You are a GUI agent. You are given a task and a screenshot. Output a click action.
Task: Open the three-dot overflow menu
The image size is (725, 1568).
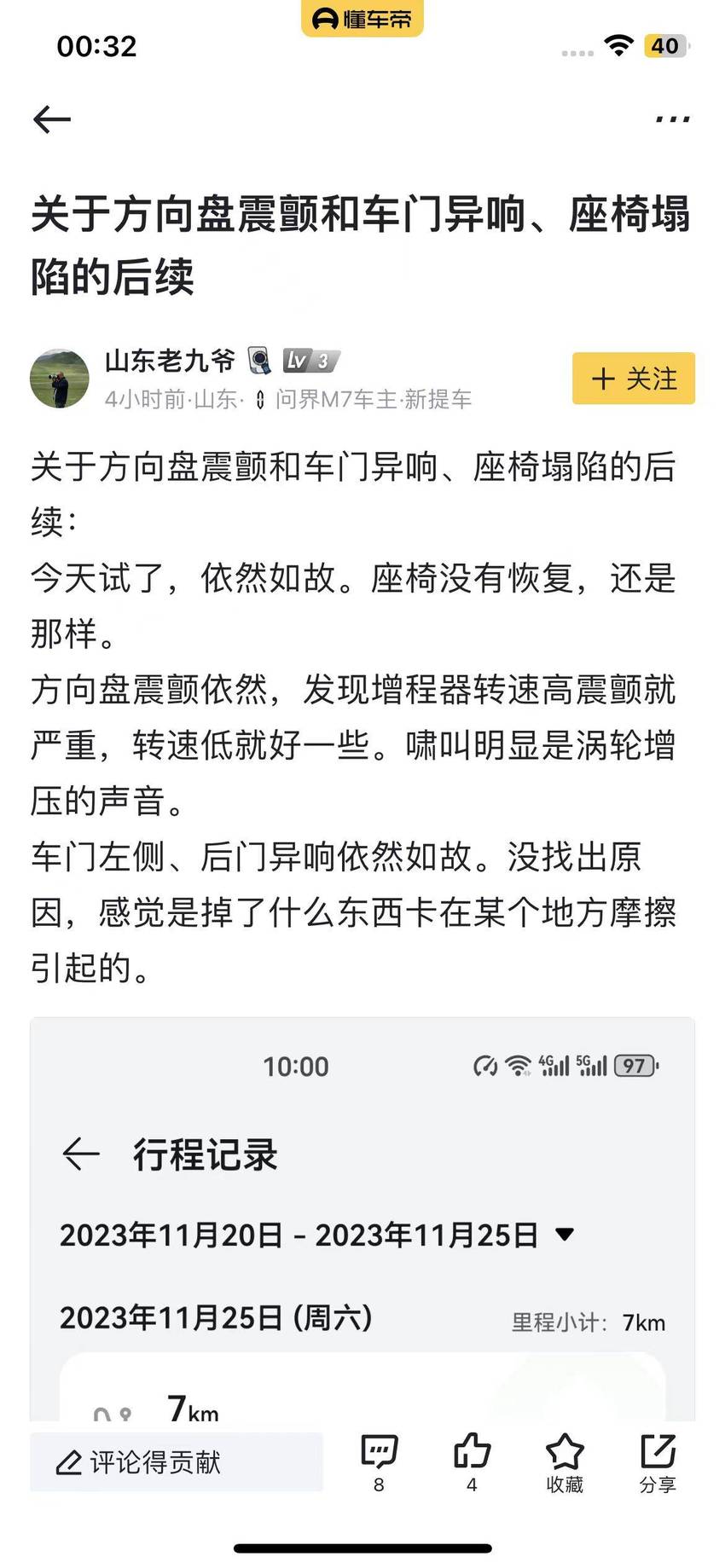672,119
